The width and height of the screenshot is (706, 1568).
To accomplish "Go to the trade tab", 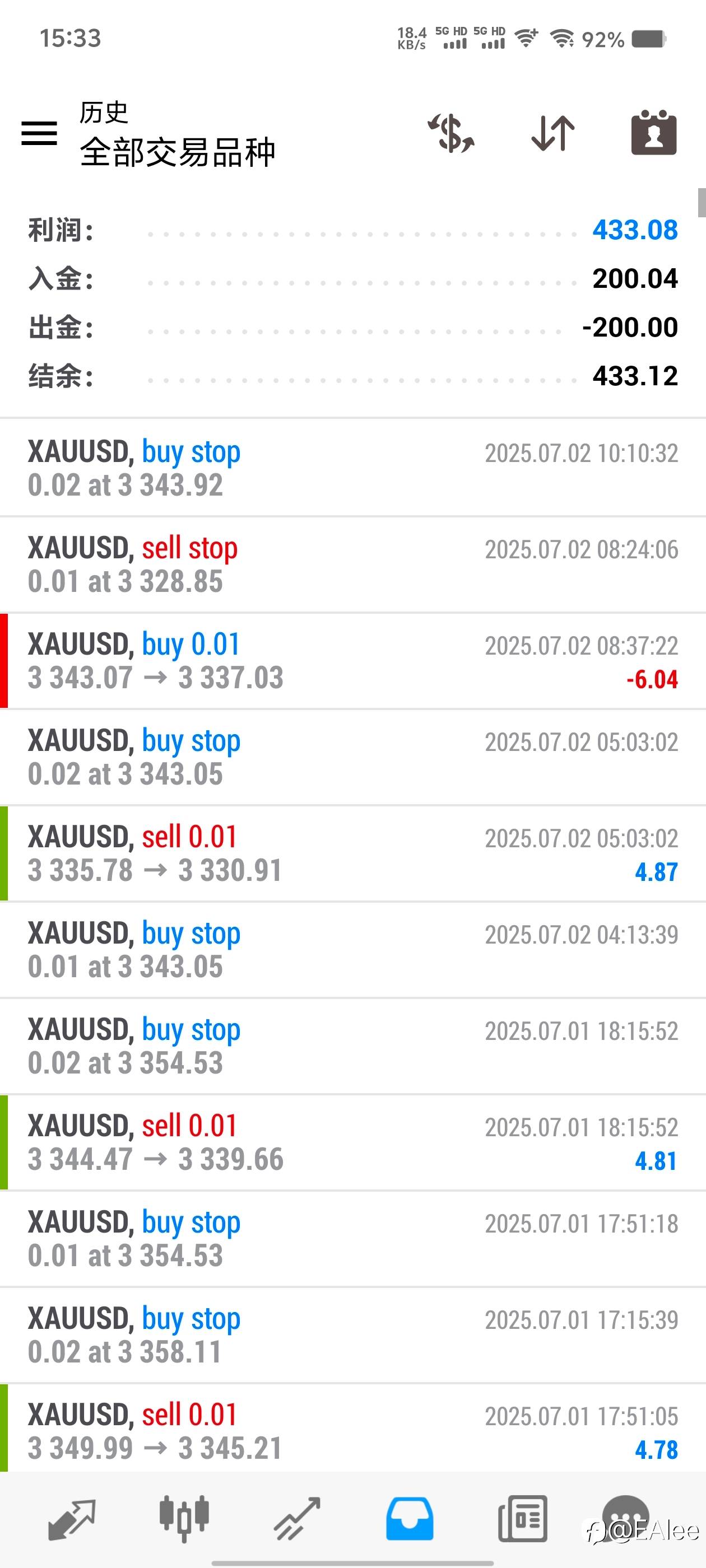I will tap(298, 1518).
